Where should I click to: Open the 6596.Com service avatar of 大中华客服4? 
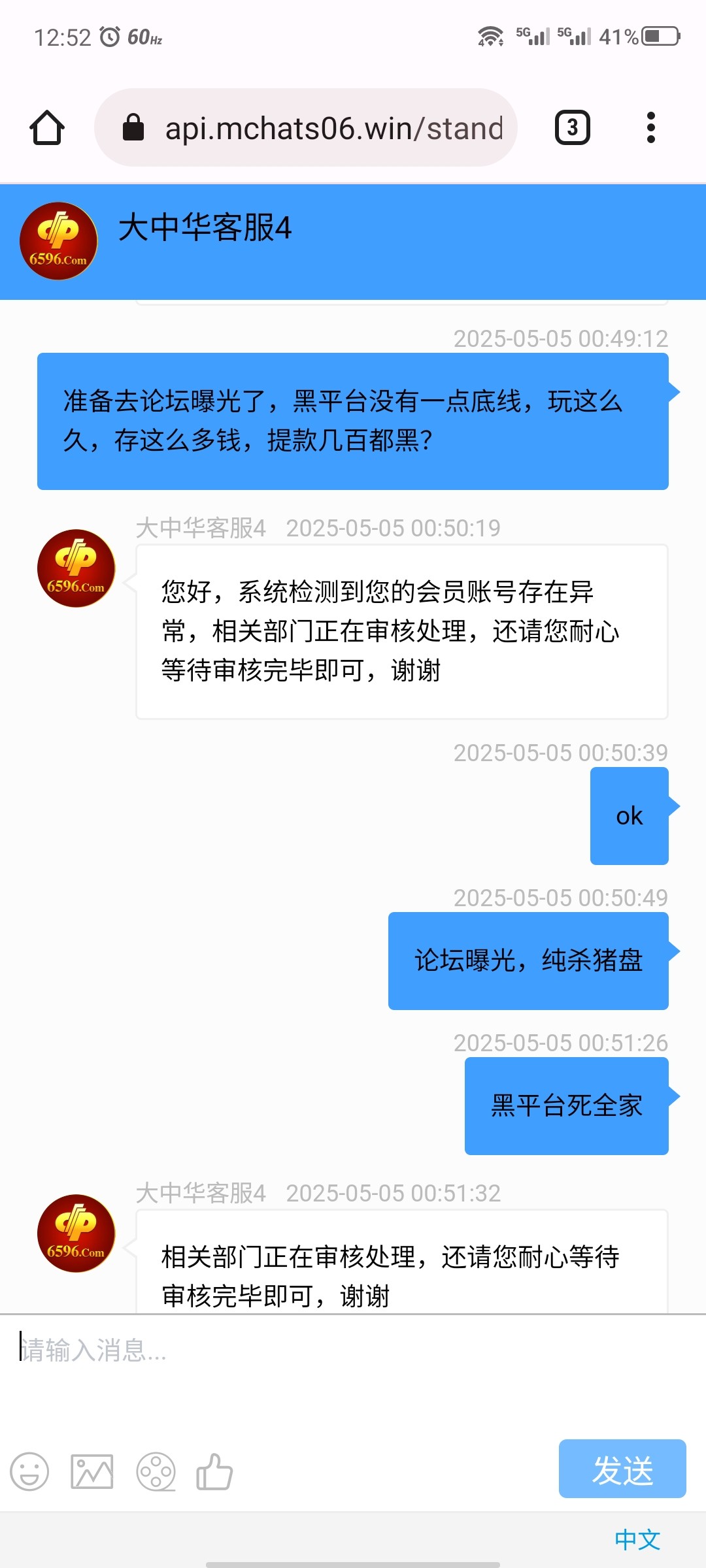[59, 240]
